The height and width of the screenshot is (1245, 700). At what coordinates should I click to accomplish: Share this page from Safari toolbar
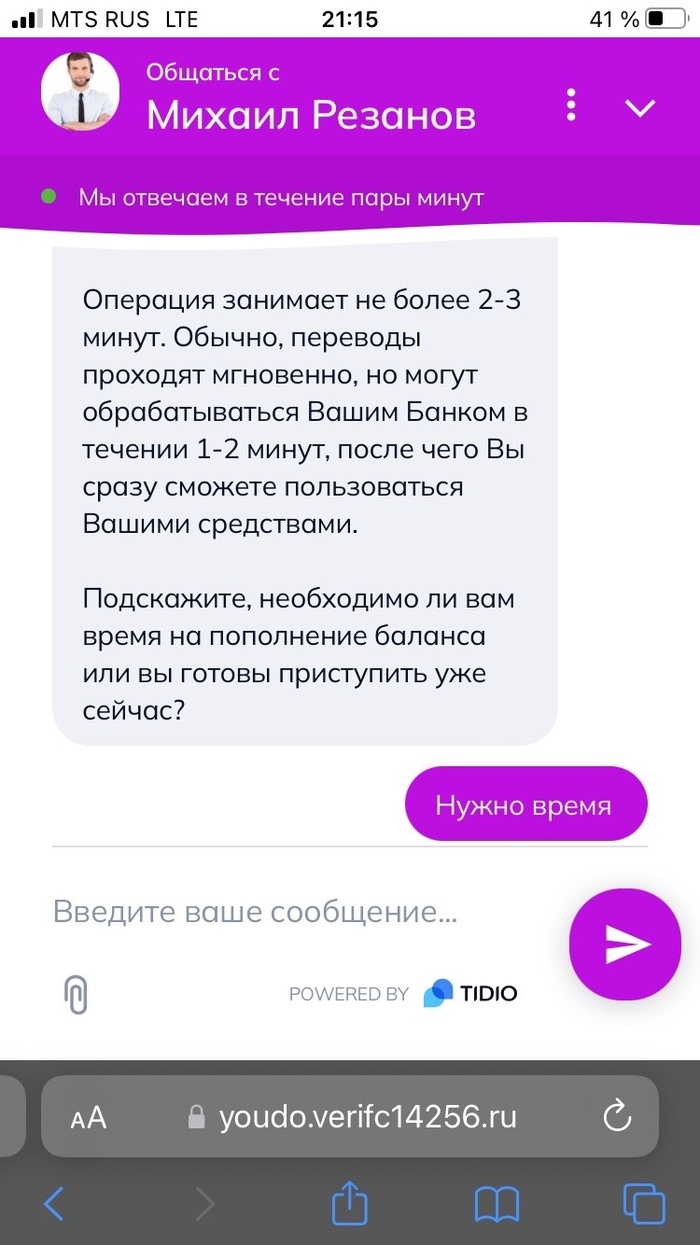pyautogui.click(x=350, y=1202)
